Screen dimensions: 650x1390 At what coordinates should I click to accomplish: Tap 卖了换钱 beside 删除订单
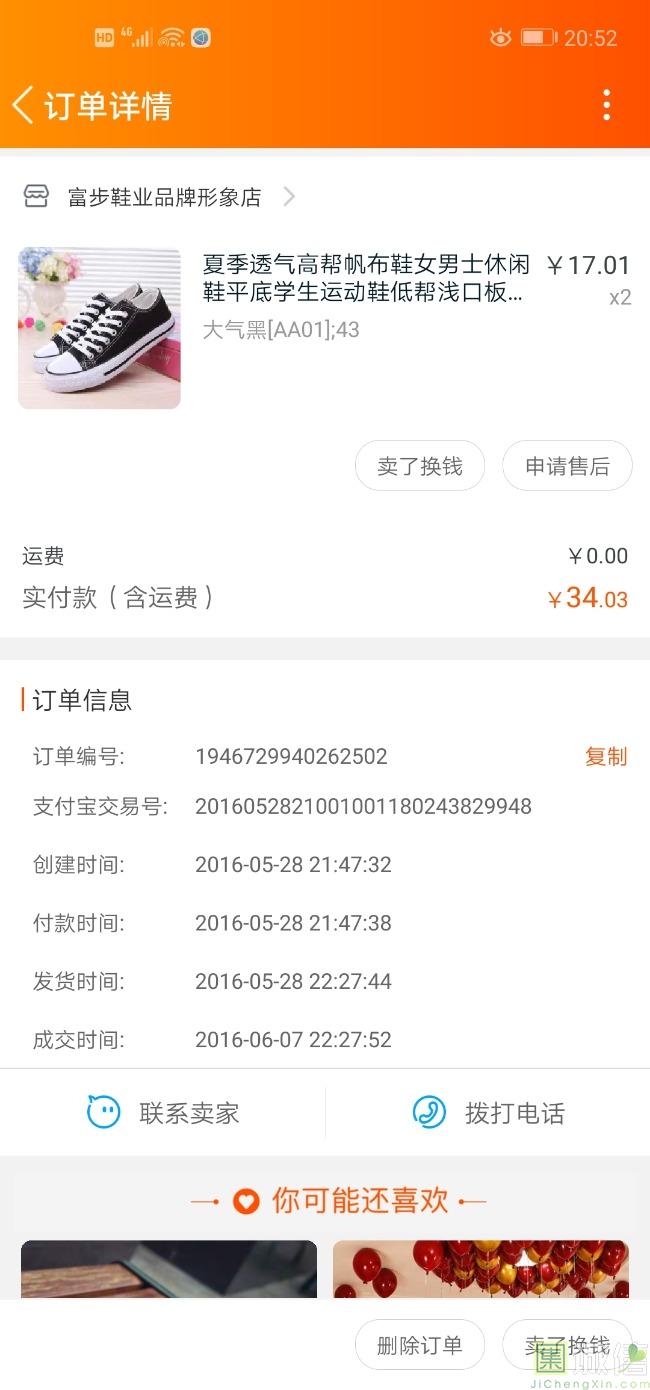[x=567, y=1345]
